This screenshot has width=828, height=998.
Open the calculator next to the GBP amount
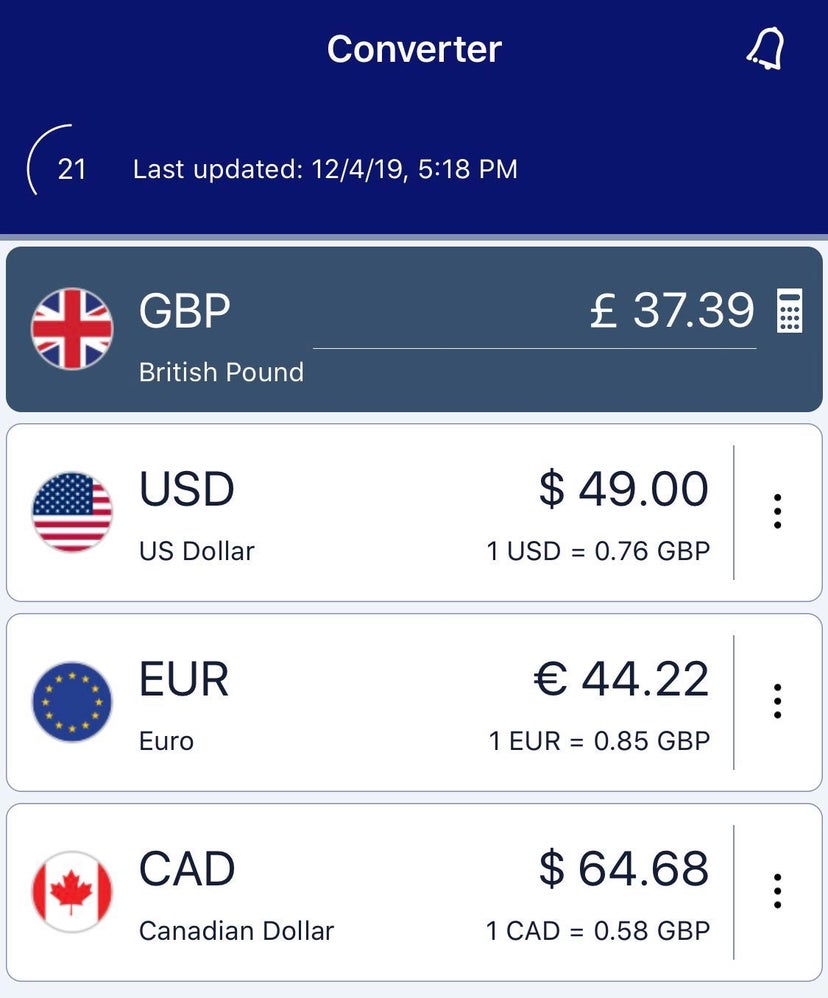tap(791, 311)
